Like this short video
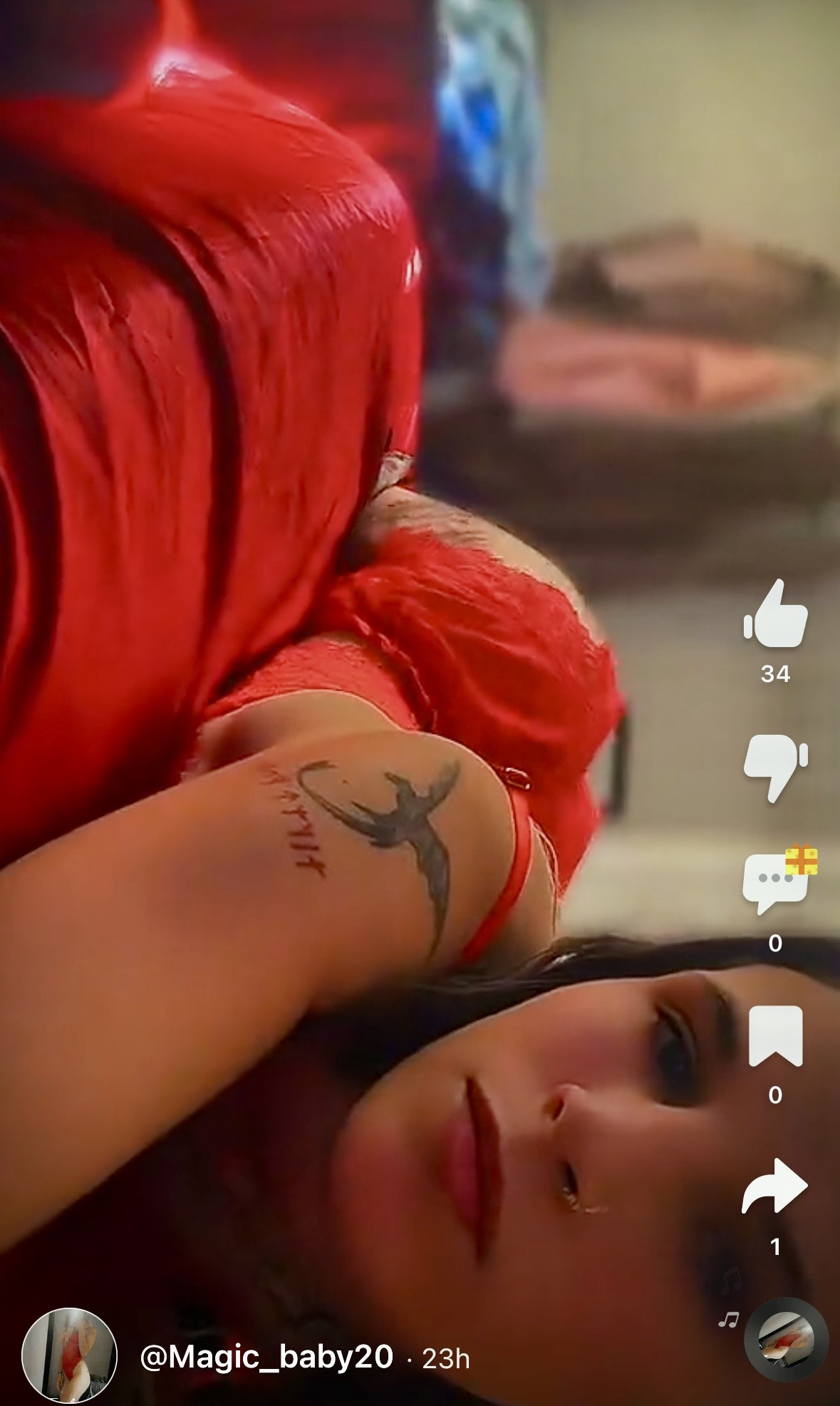The height and width of the screenshot is (1406, 840). (x=775, y=614)
